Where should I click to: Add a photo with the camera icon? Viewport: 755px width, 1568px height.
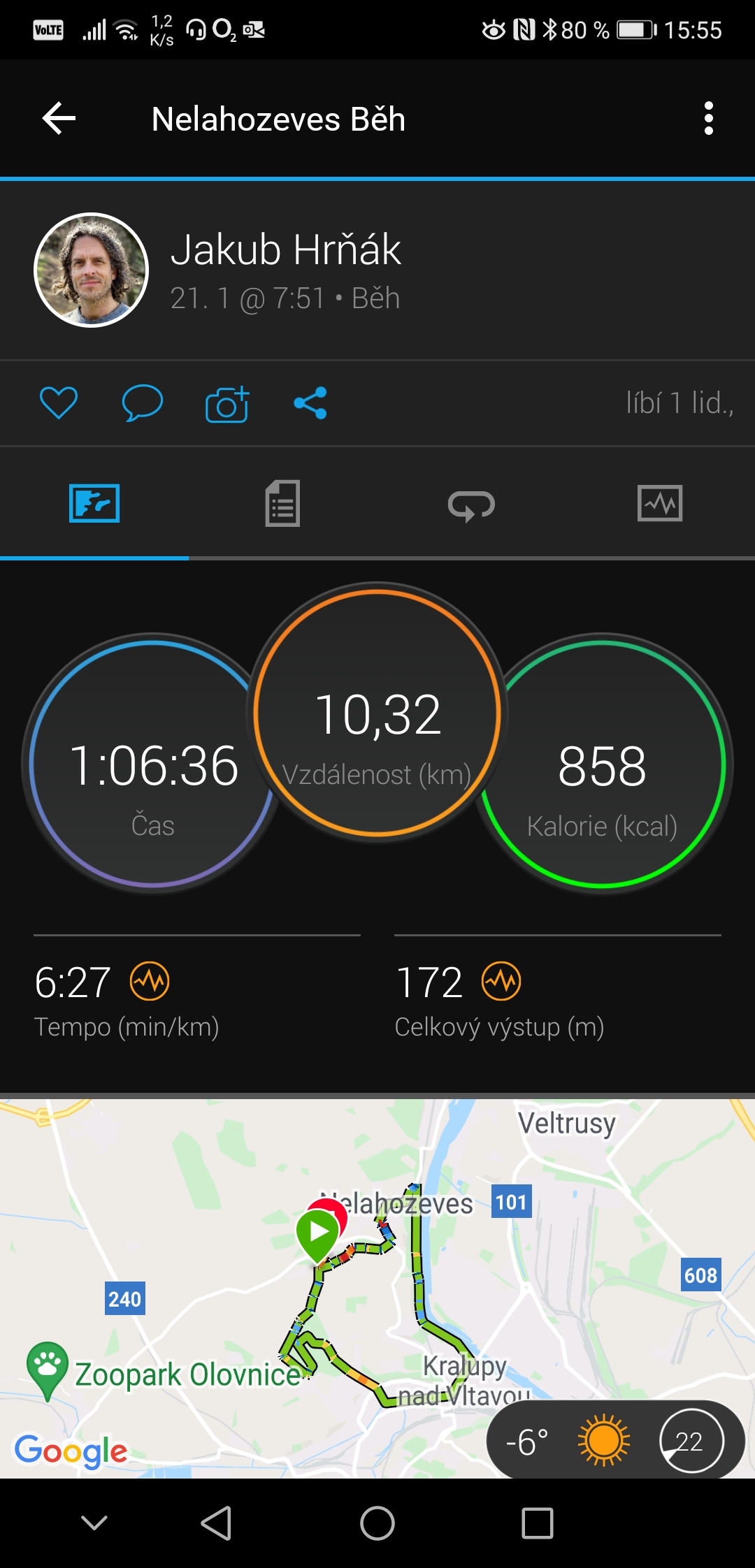coord(227,404)
